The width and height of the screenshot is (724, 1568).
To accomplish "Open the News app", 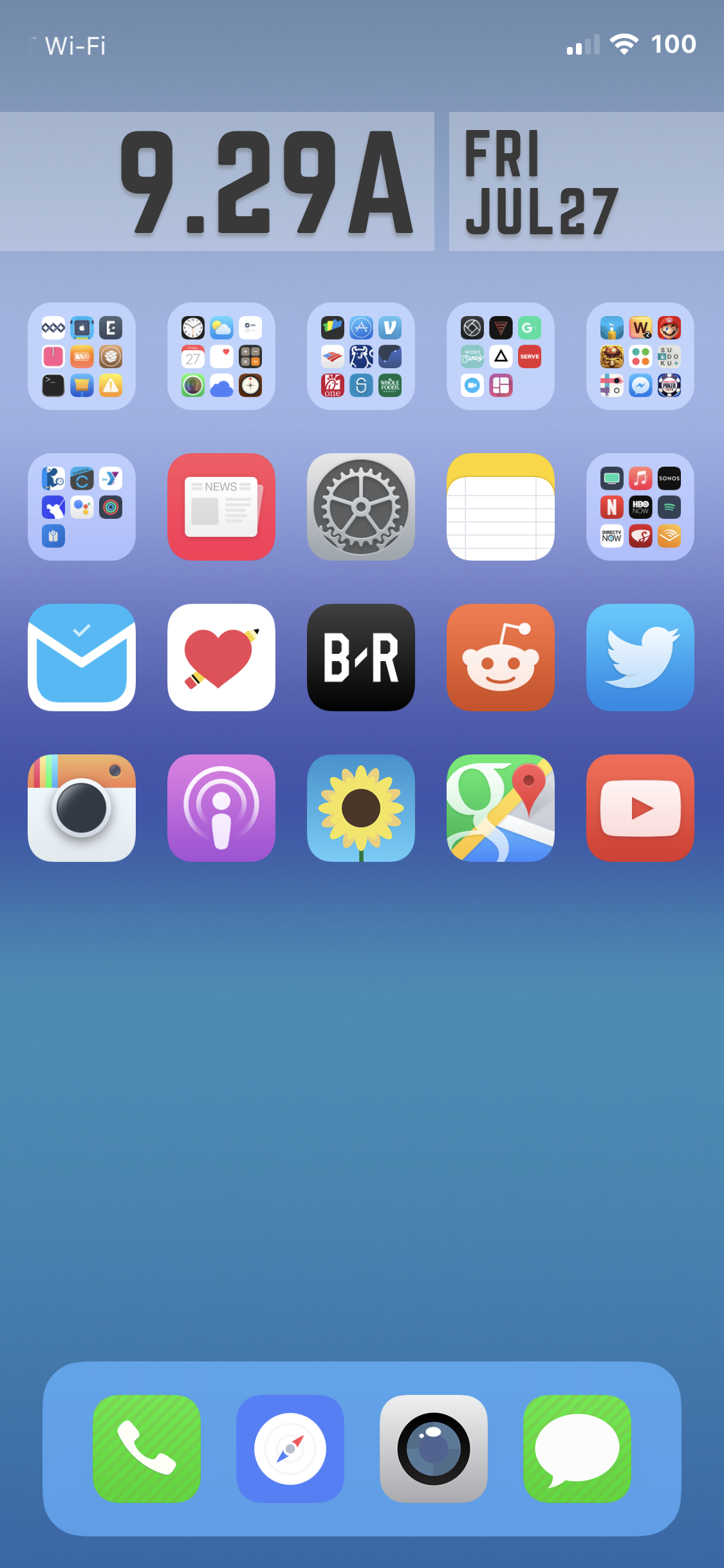I will coord(221,507).
